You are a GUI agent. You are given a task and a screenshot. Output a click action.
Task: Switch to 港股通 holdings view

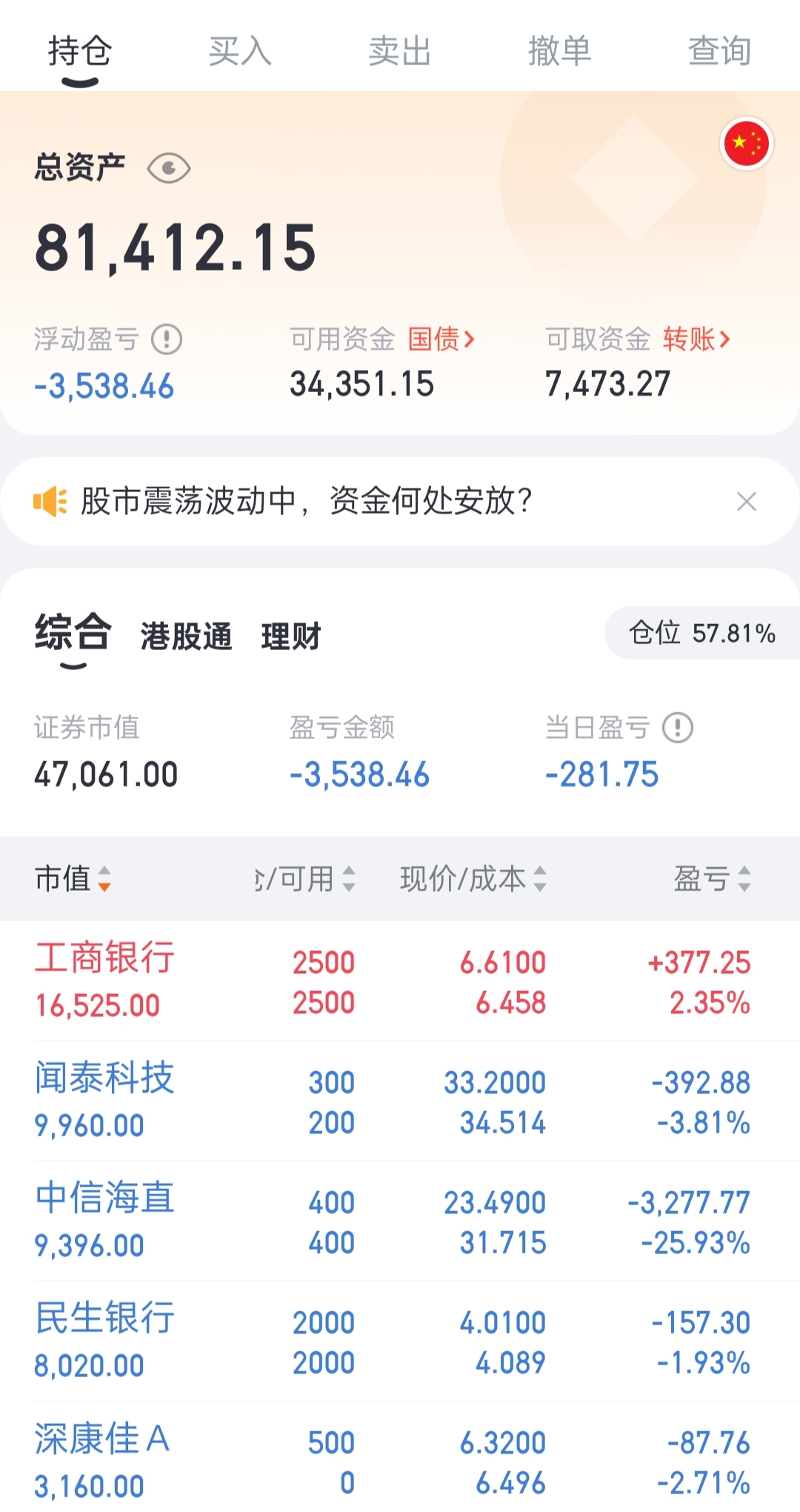(x=187, y=634)
